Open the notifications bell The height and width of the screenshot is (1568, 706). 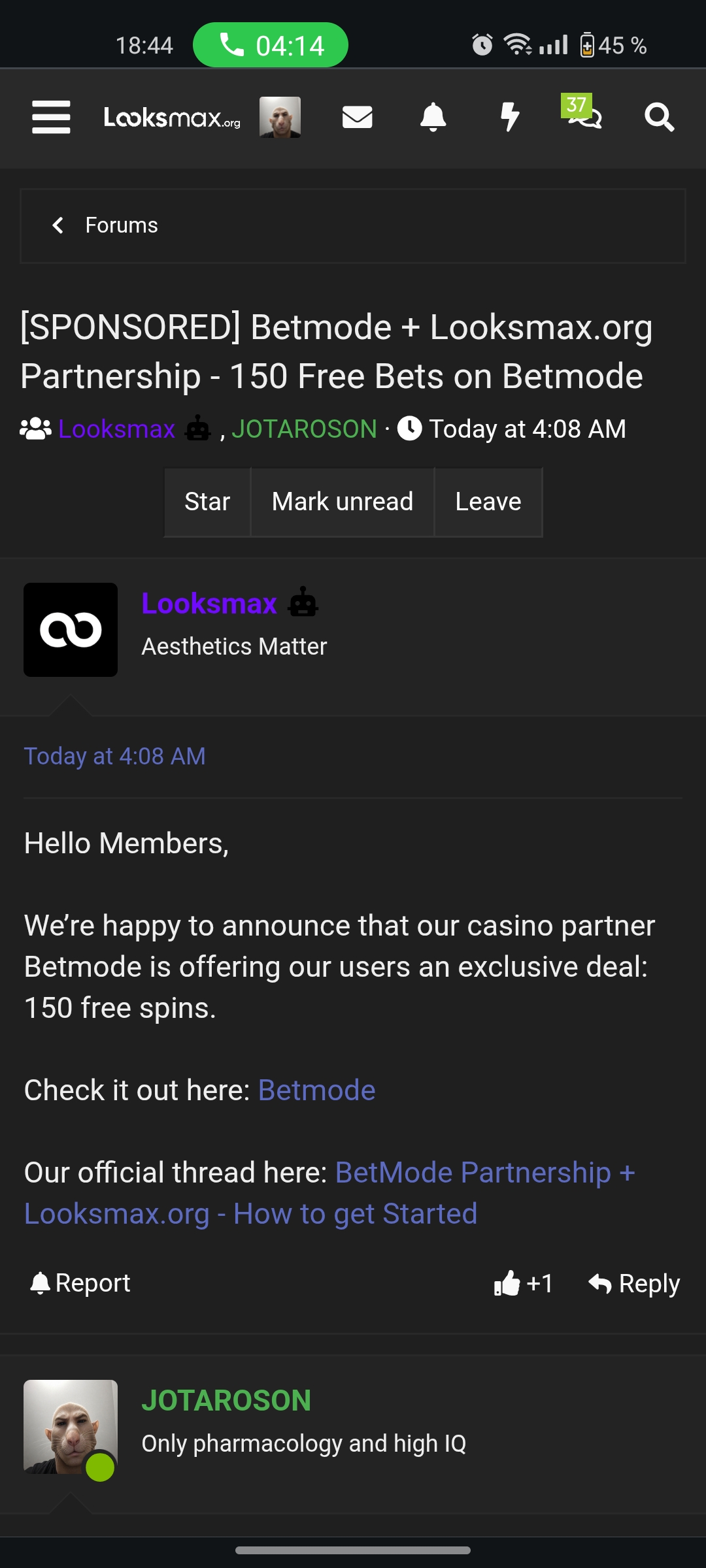click(433, 118)
